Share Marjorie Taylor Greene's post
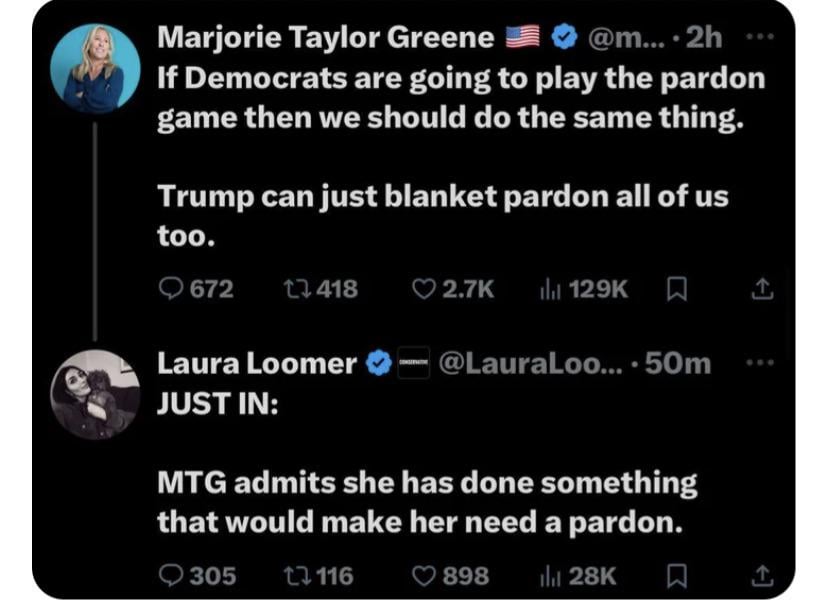The height and width of the screenshot is (605, 827). [762, 290]
